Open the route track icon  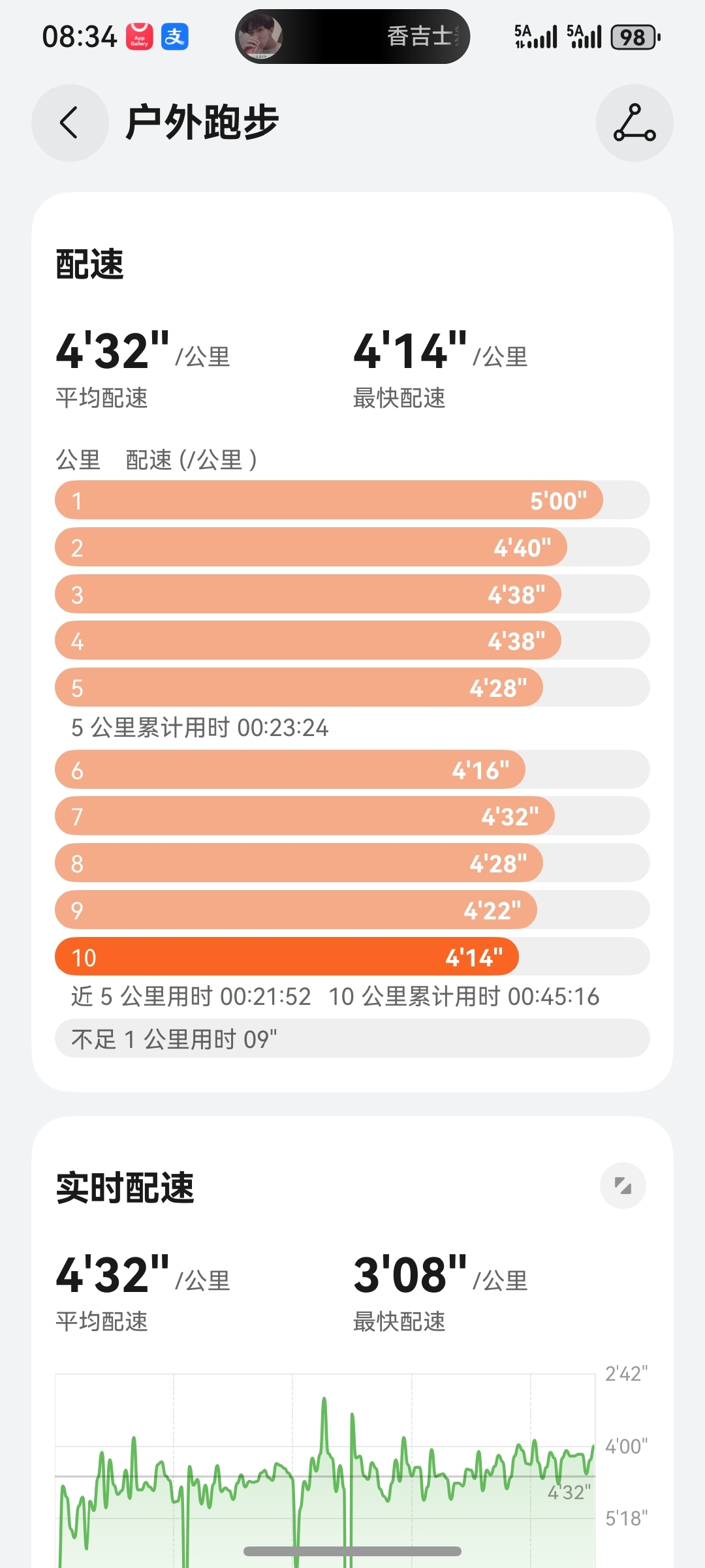(634, 123)
